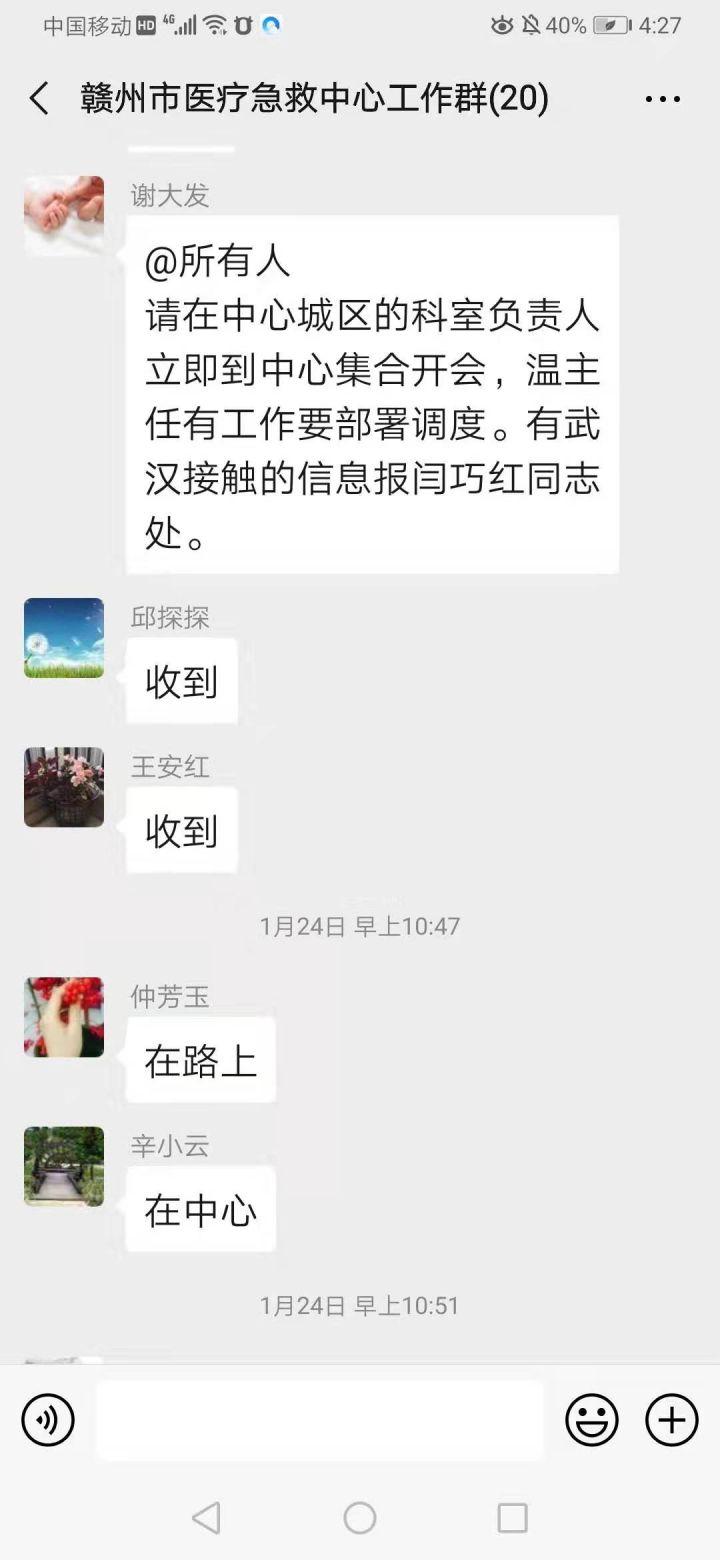Image resolution: width=720 pixels, height=1560 pixels.
Task: Focus the message text field
Action: (320, 1420)
